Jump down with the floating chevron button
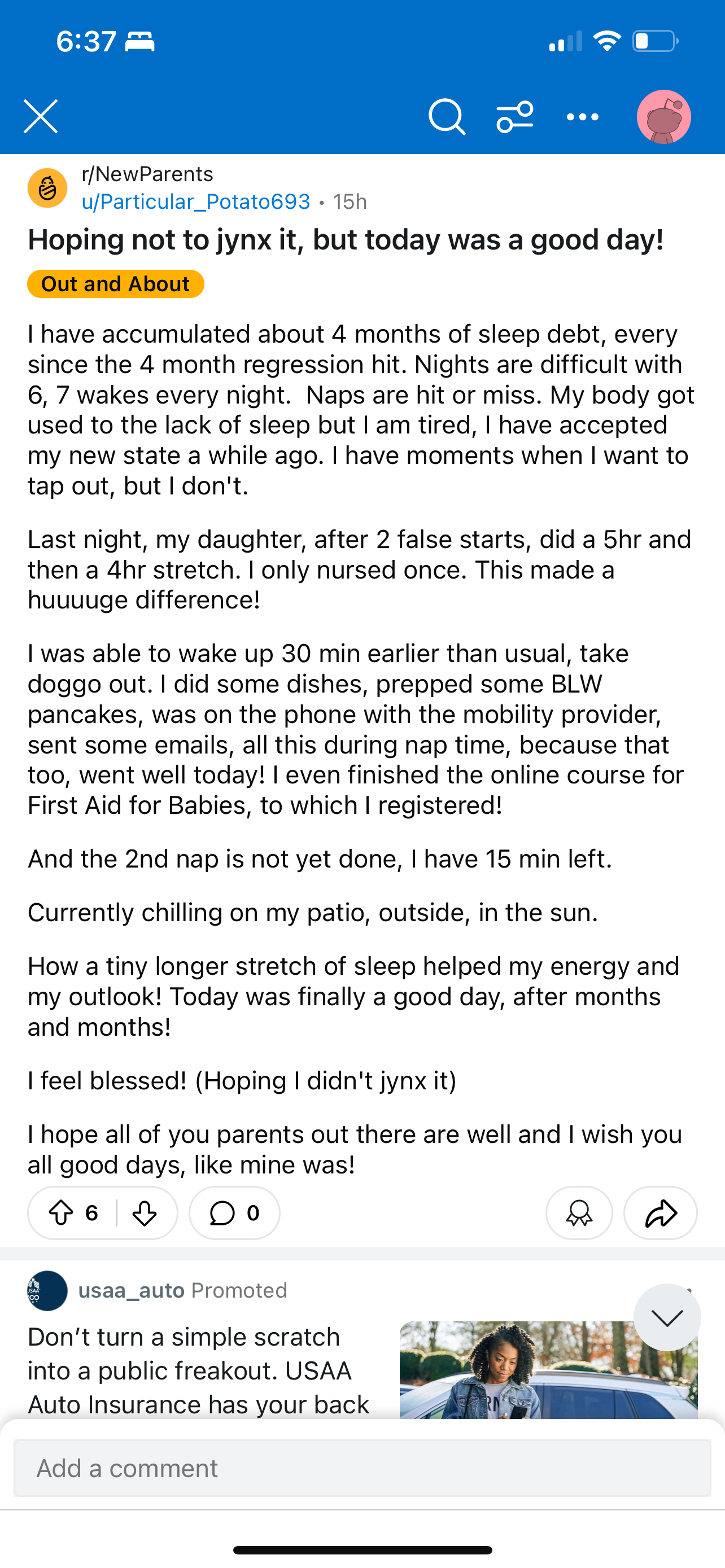The image size is (725, 1568). click(667, 1318)
